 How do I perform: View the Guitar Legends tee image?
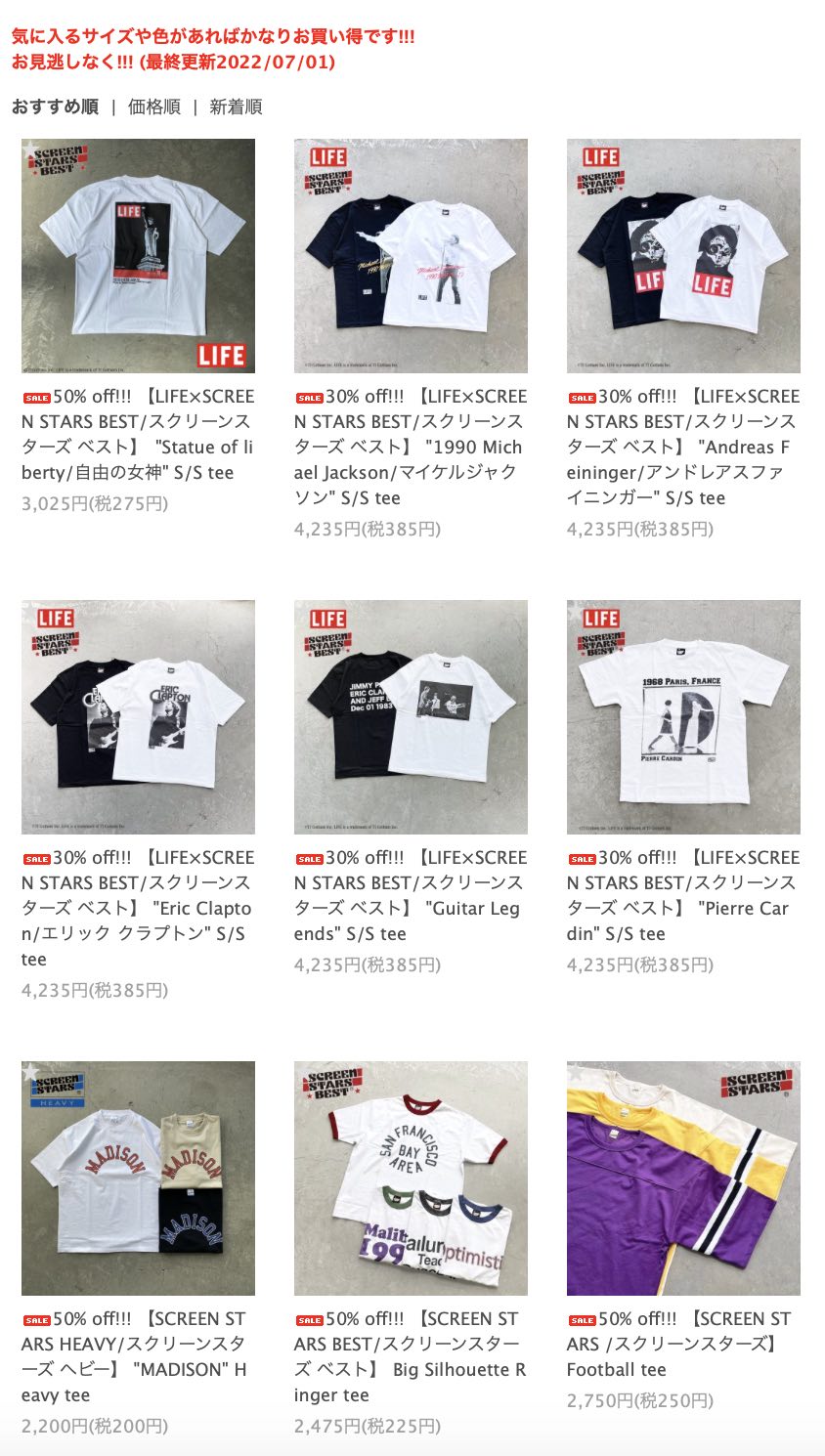point(411,717)
